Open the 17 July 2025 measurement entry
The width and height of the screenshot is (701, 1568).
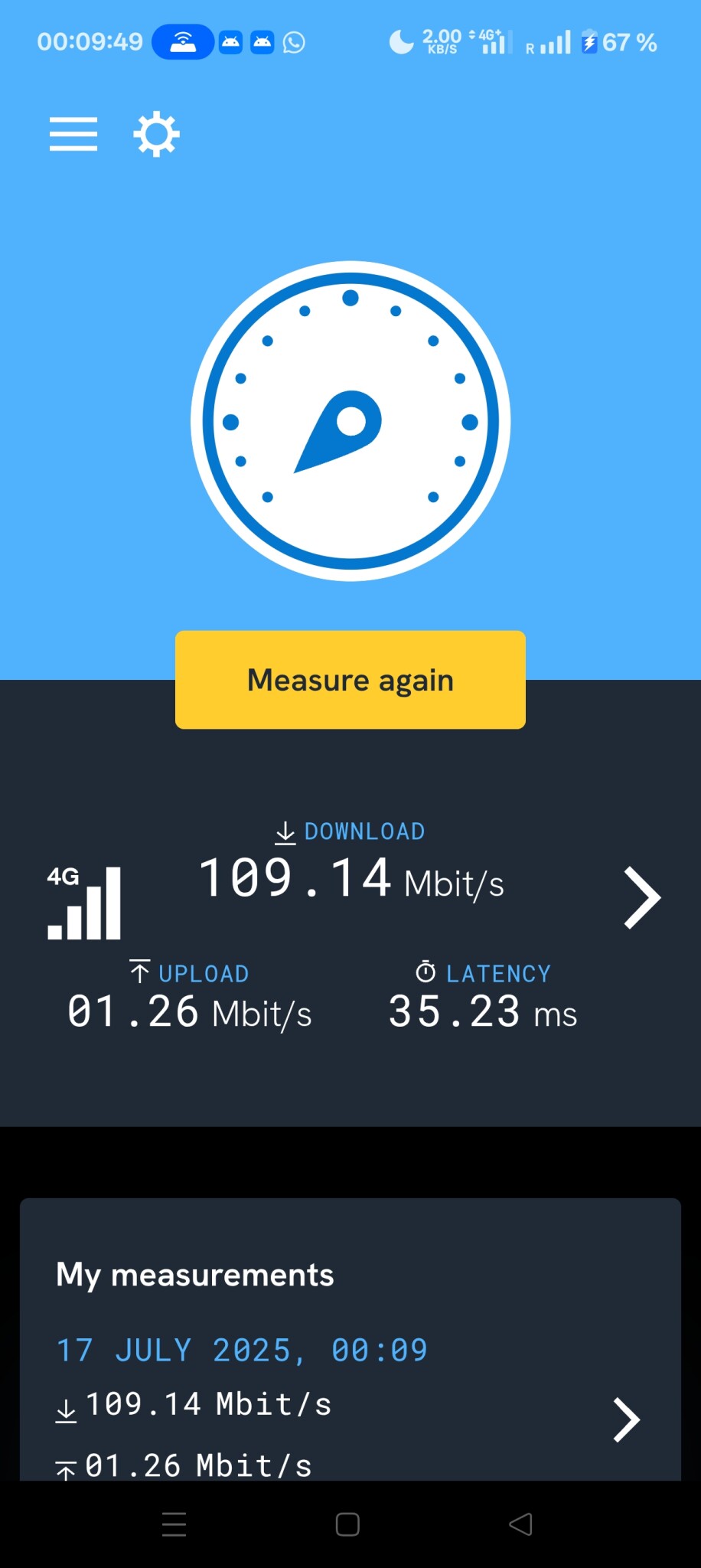point(626,1420)
